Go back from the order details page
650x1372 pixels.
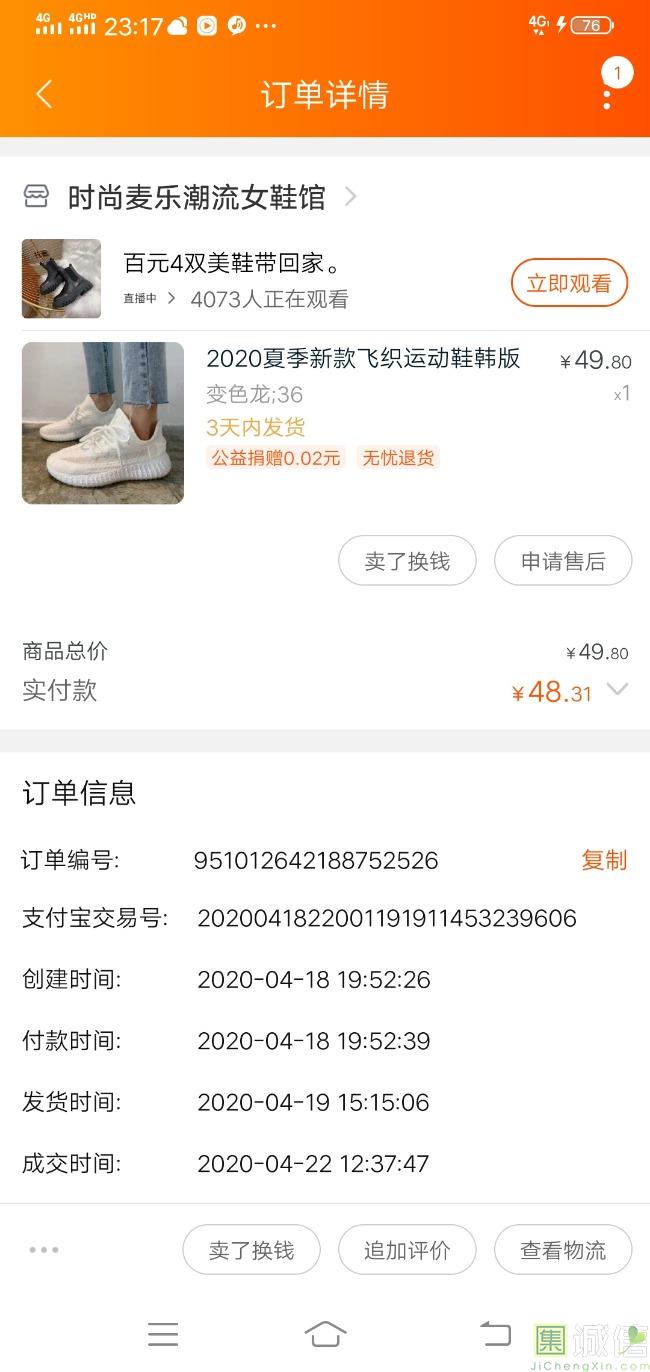(x=43, y=95)
